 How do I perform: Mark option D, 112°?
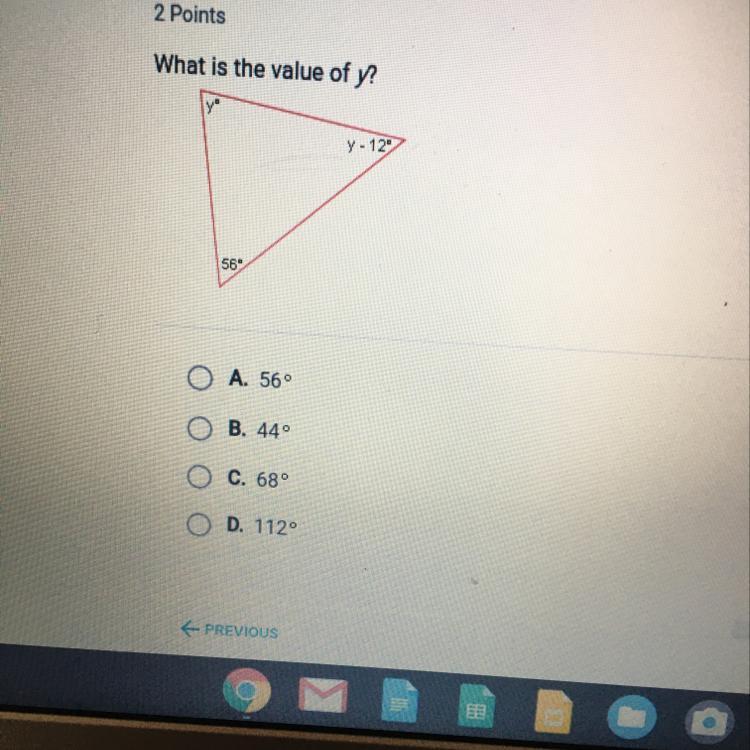pyautogui.click(x=198, y=523)
